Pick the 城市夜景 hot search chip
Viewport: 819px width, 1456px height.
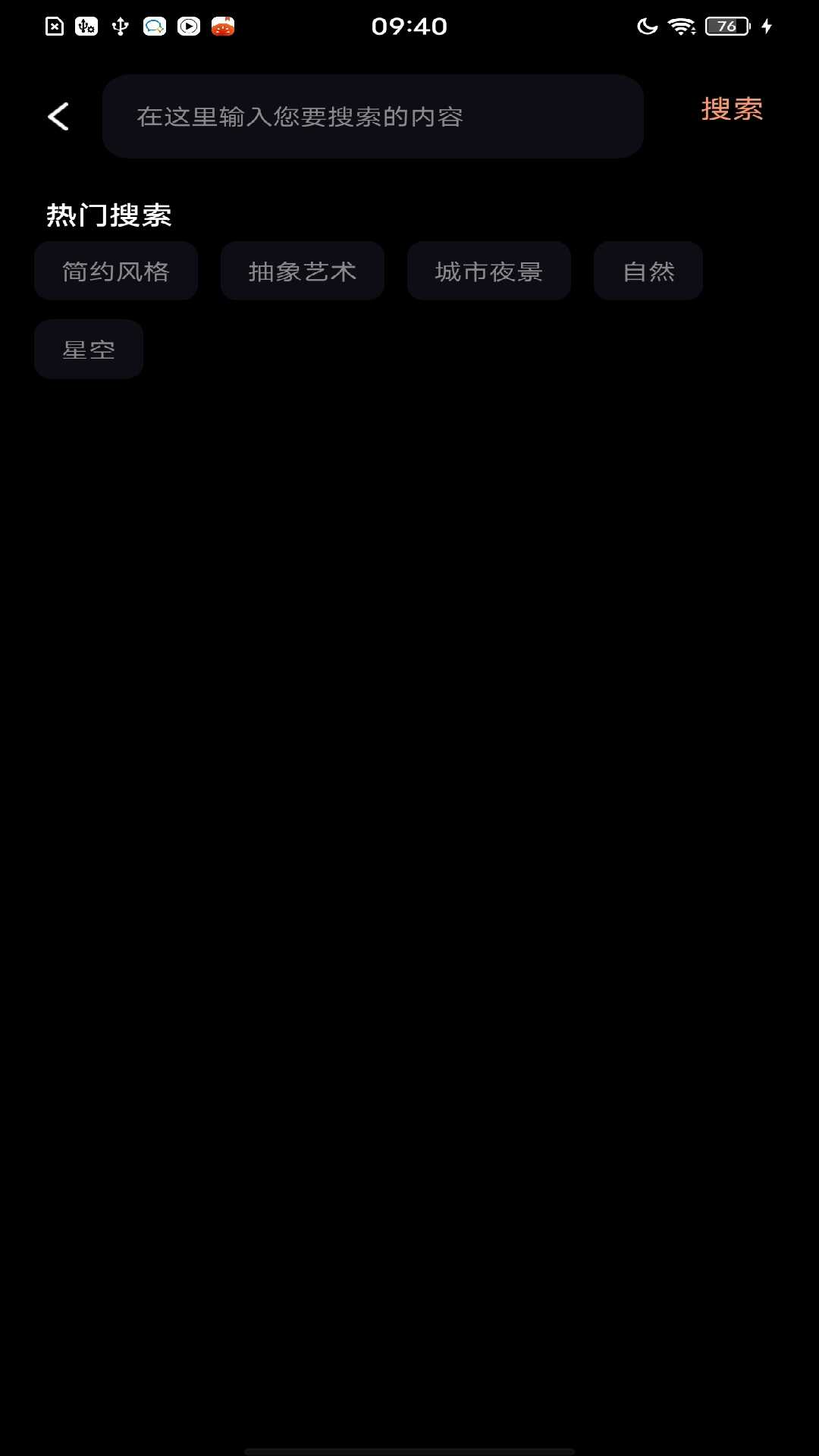tap(489, 271)
